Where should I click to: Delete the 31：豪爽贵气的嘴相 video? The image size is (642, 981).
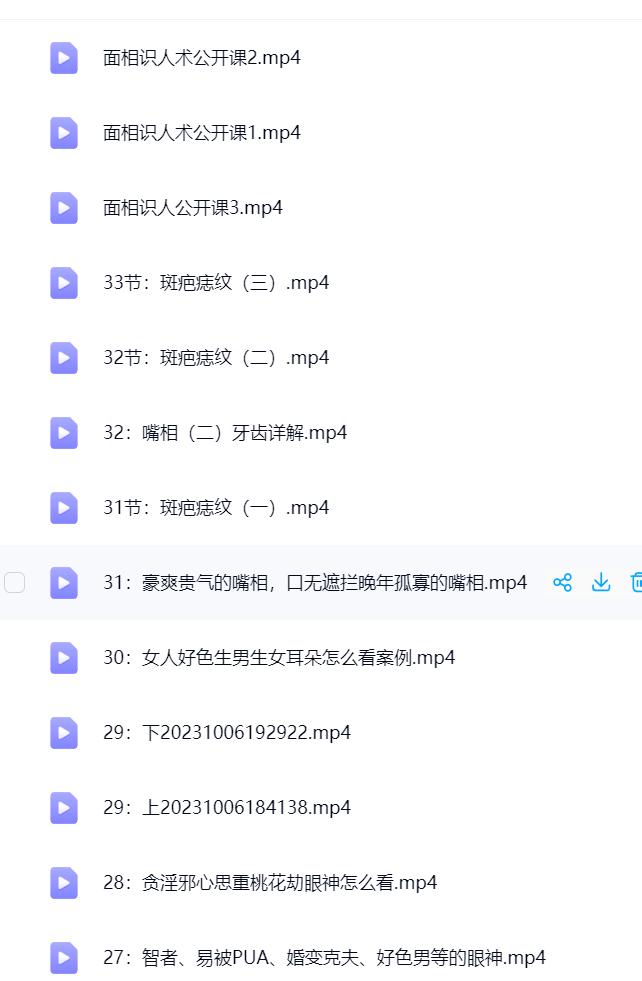point(635,583)
